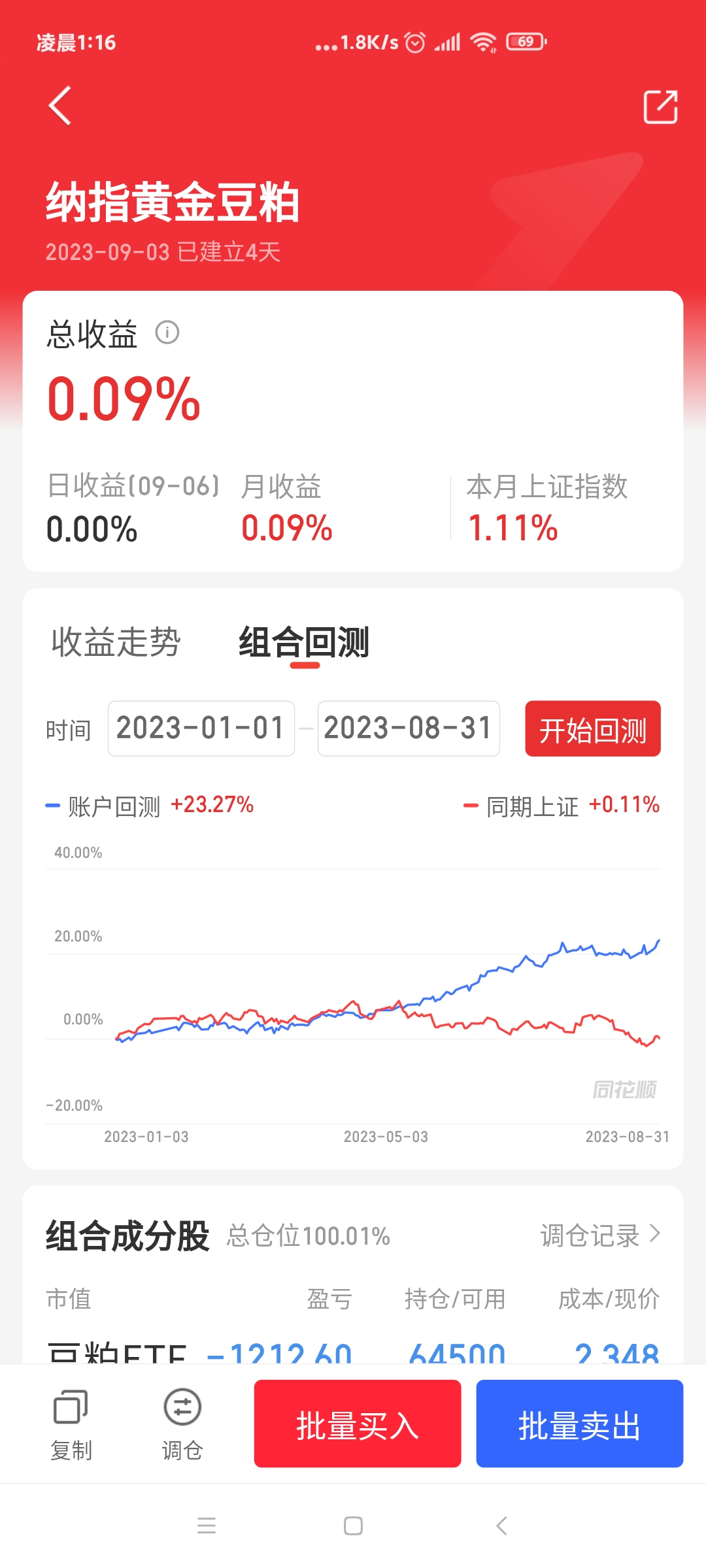Expand the 调仓记录 record list
Image resolution: width=706 pixels, height=1568 pixels.
point(598,1235)
